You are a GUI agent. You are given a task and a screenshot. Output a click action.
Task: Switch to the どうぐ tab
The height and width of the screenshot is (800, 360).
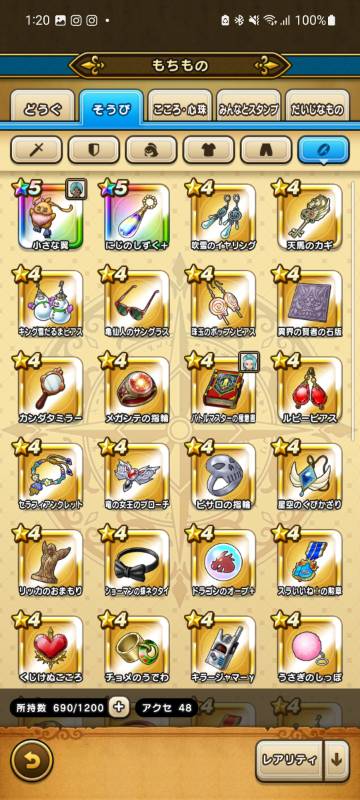tap(42, 108)
